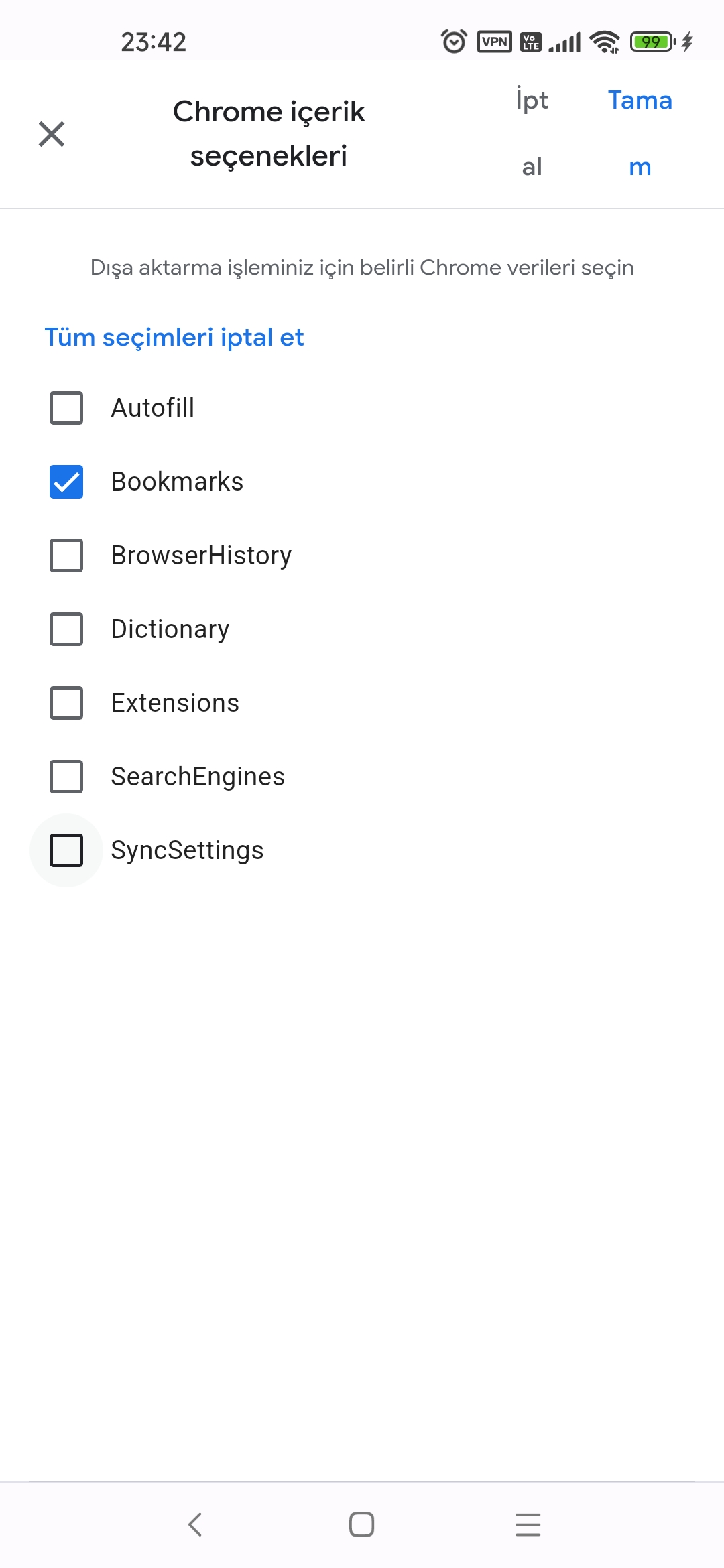Uncheck the Bookmarks checkbox

(66, 482)
